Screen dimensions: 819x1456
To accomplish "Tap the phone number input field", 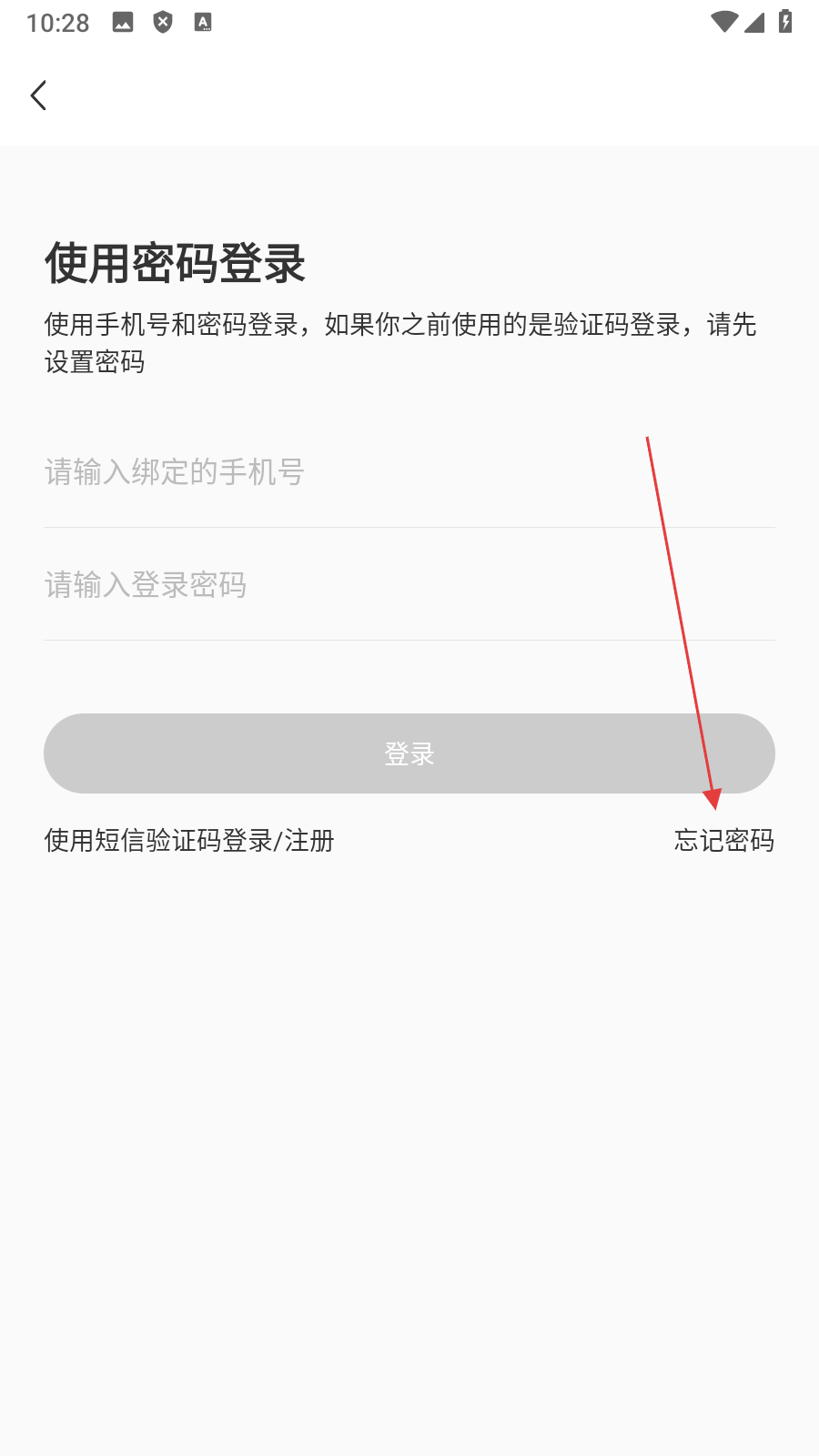I will pyautogui.click(x=409, y=472).
